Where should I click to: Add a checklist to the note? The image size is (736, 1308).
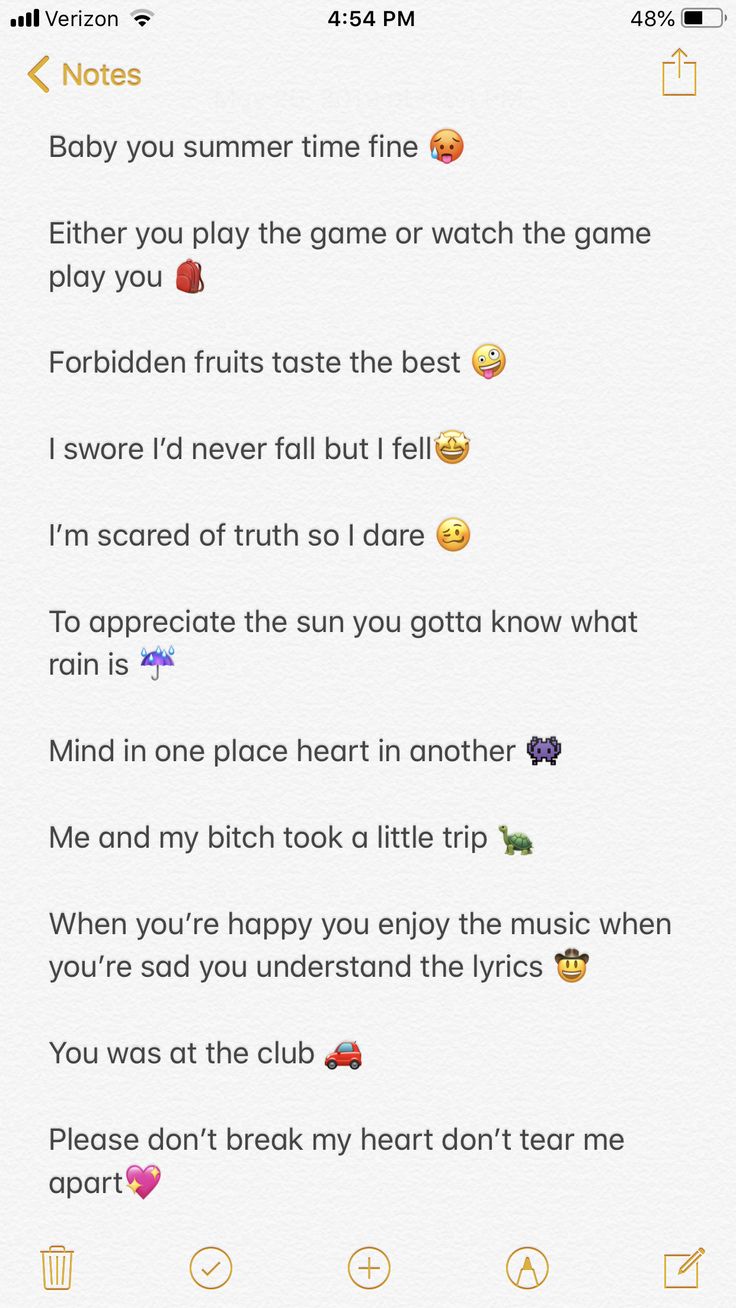click(x=211, y=1268)
